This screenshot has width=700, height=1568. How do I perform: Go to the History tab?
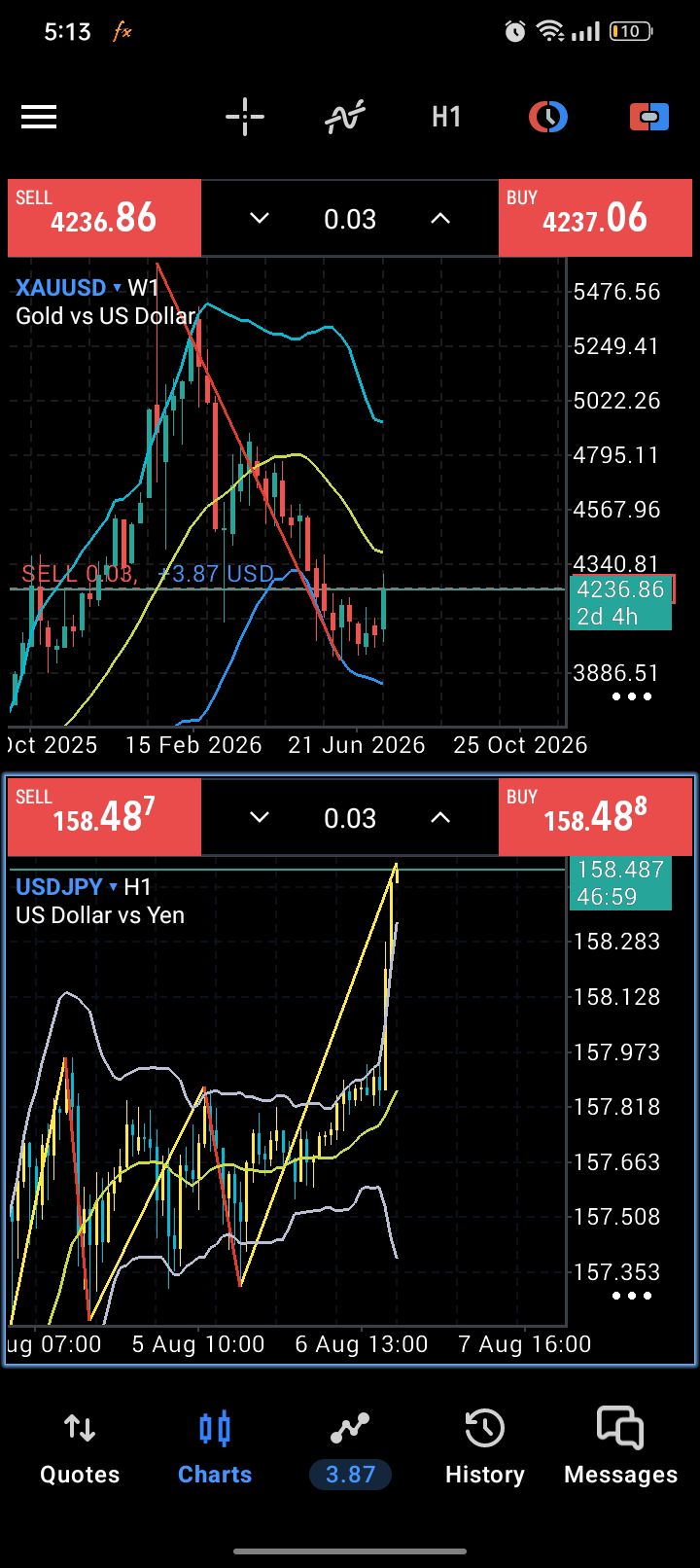(484, 1447)
